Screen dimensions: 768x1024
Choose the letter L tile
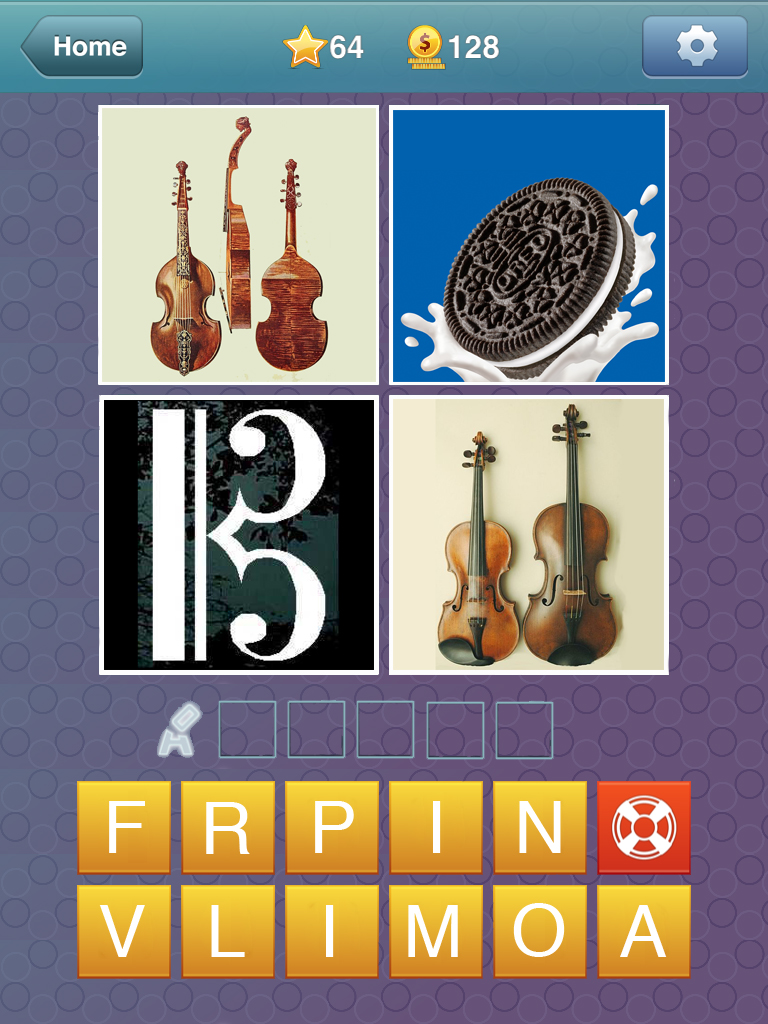pyautogui.click(x=228, y=932)
